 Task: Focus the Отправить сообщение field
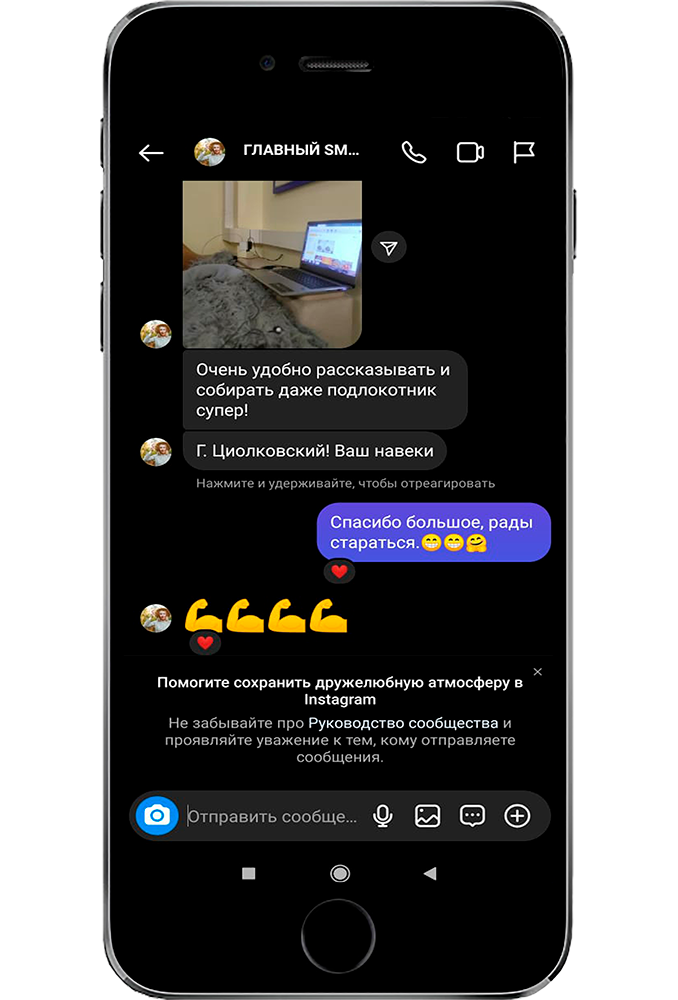272,816
